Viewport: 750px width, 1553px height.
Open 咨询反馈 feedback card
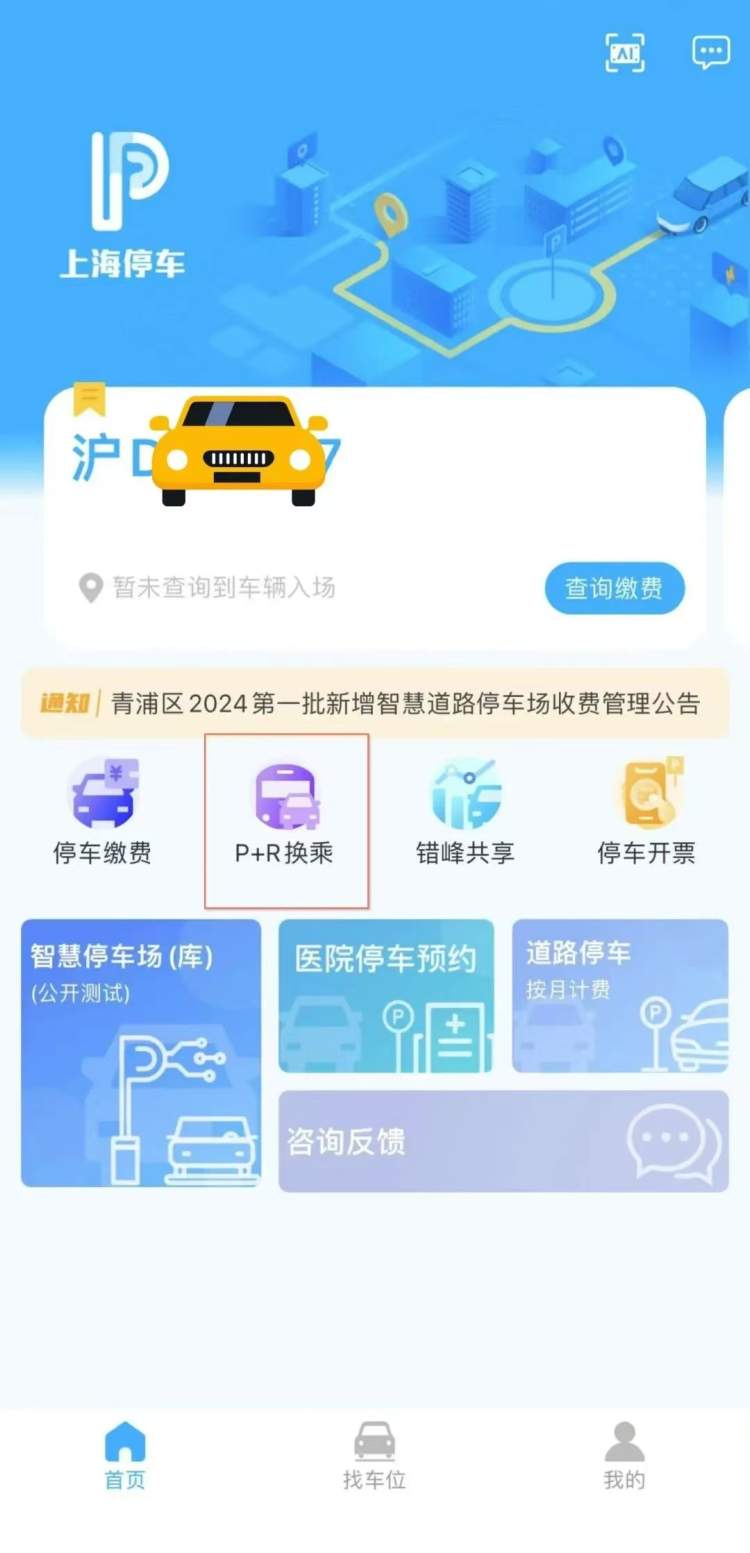point(503,1141)
